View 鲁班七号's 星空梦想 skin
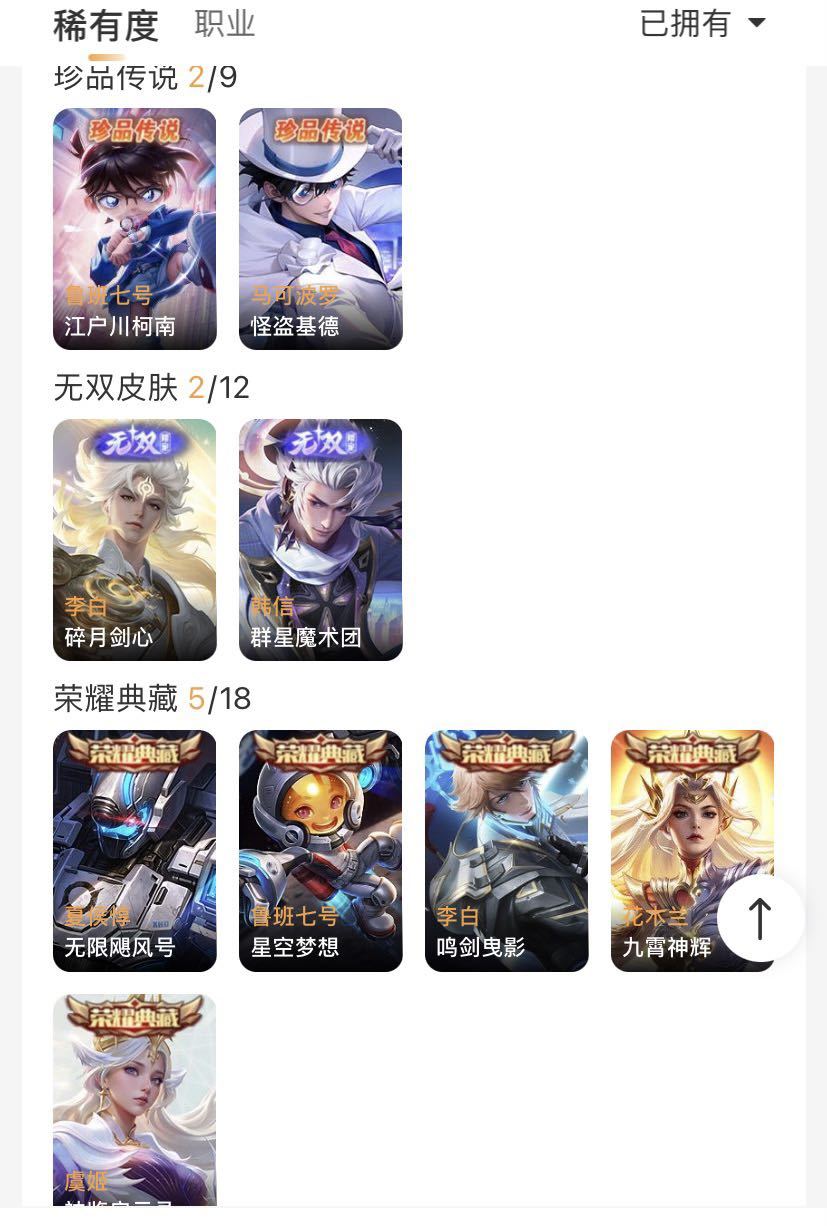Screen dimensions: 827x1226 (x=320, y=850)
